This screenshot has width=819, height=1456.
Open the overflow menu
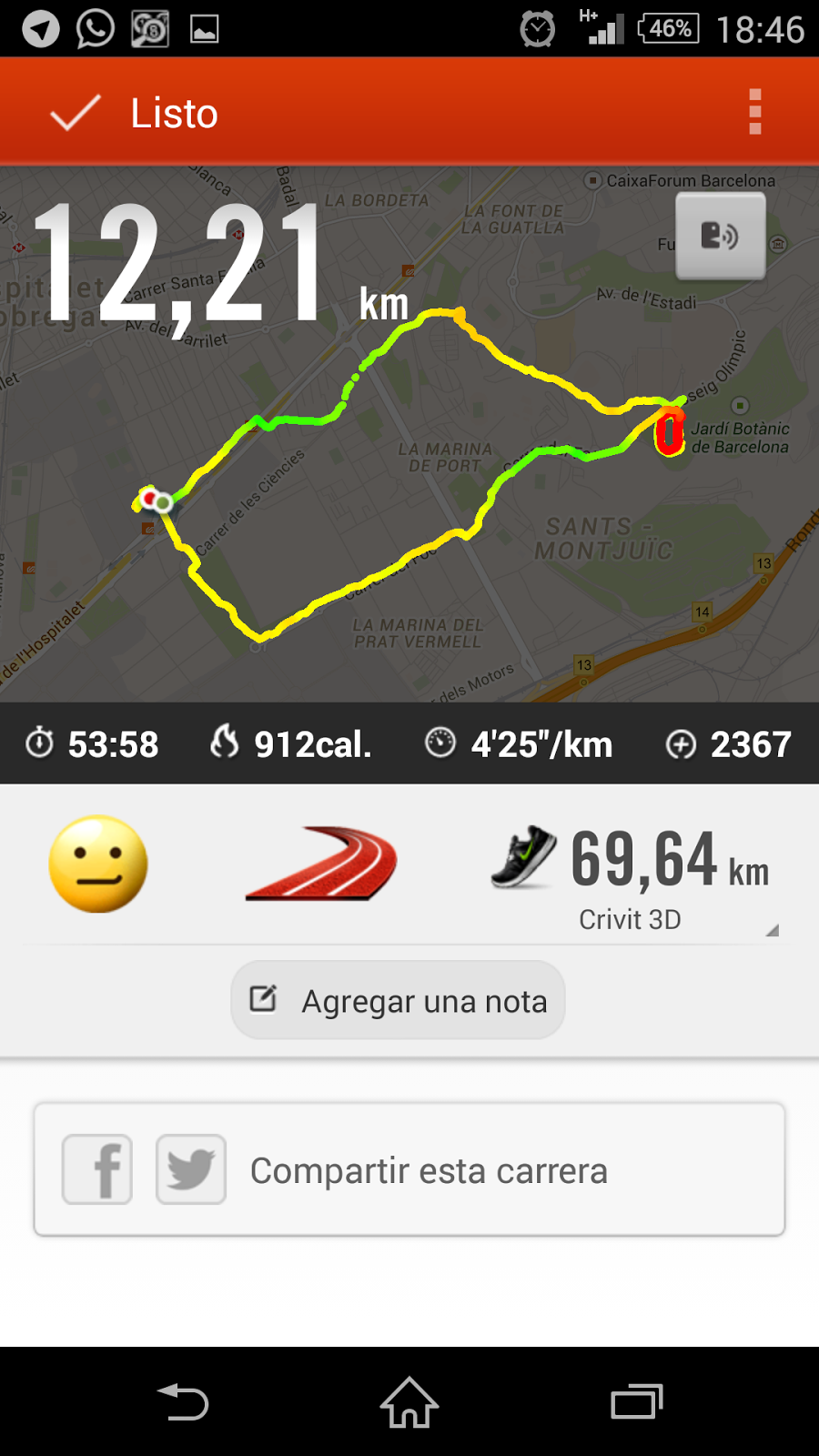(754, 112)
